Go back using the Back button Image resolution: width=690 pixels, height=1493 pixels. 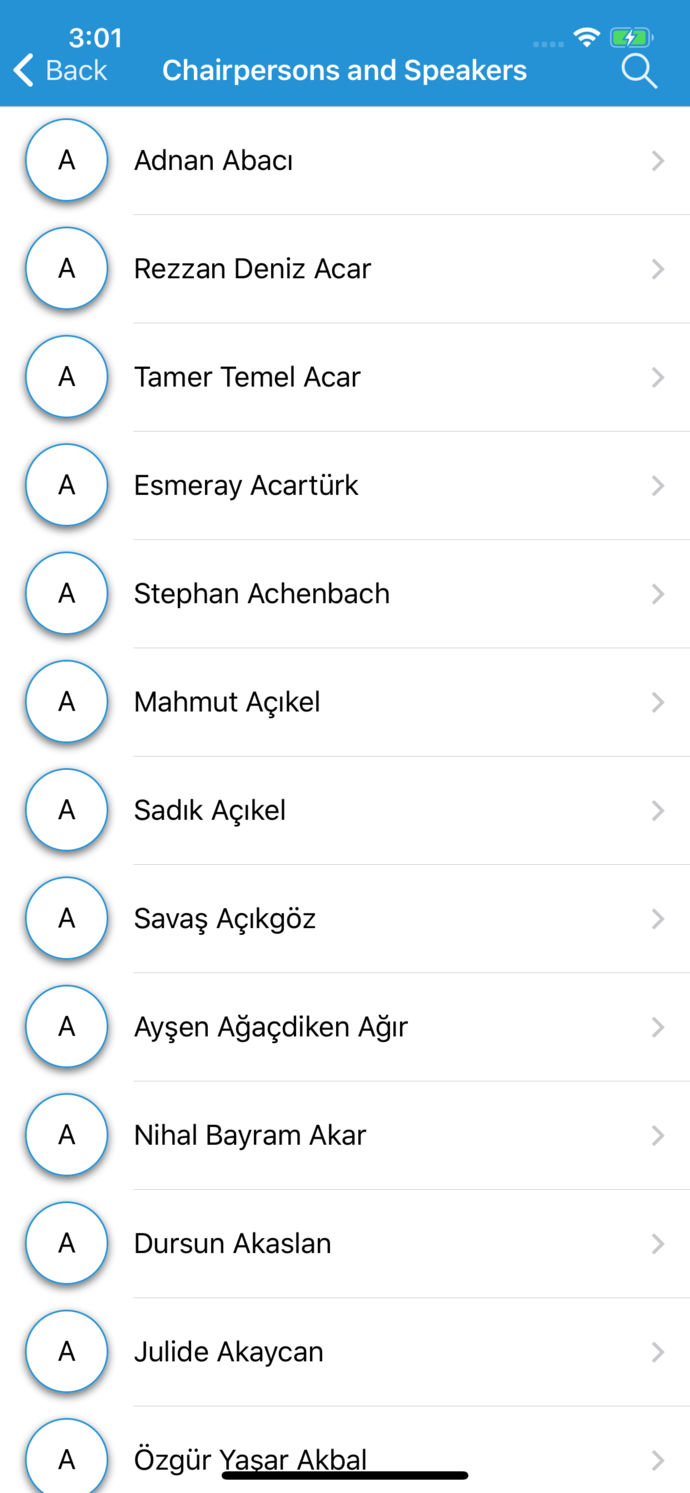tap(60, 71)
